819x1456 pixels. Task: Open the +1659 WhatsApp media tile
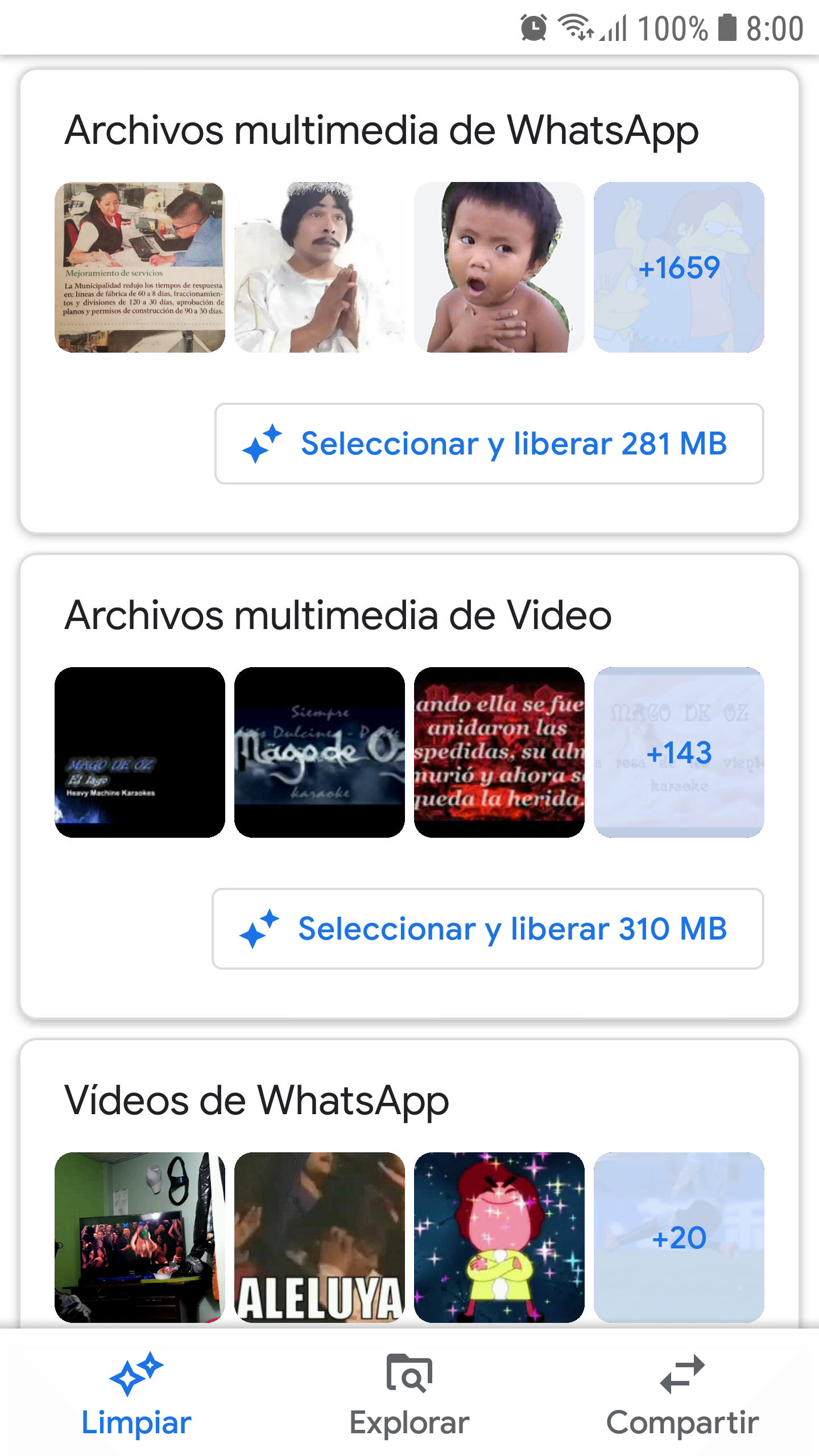[x=679, y=267]
